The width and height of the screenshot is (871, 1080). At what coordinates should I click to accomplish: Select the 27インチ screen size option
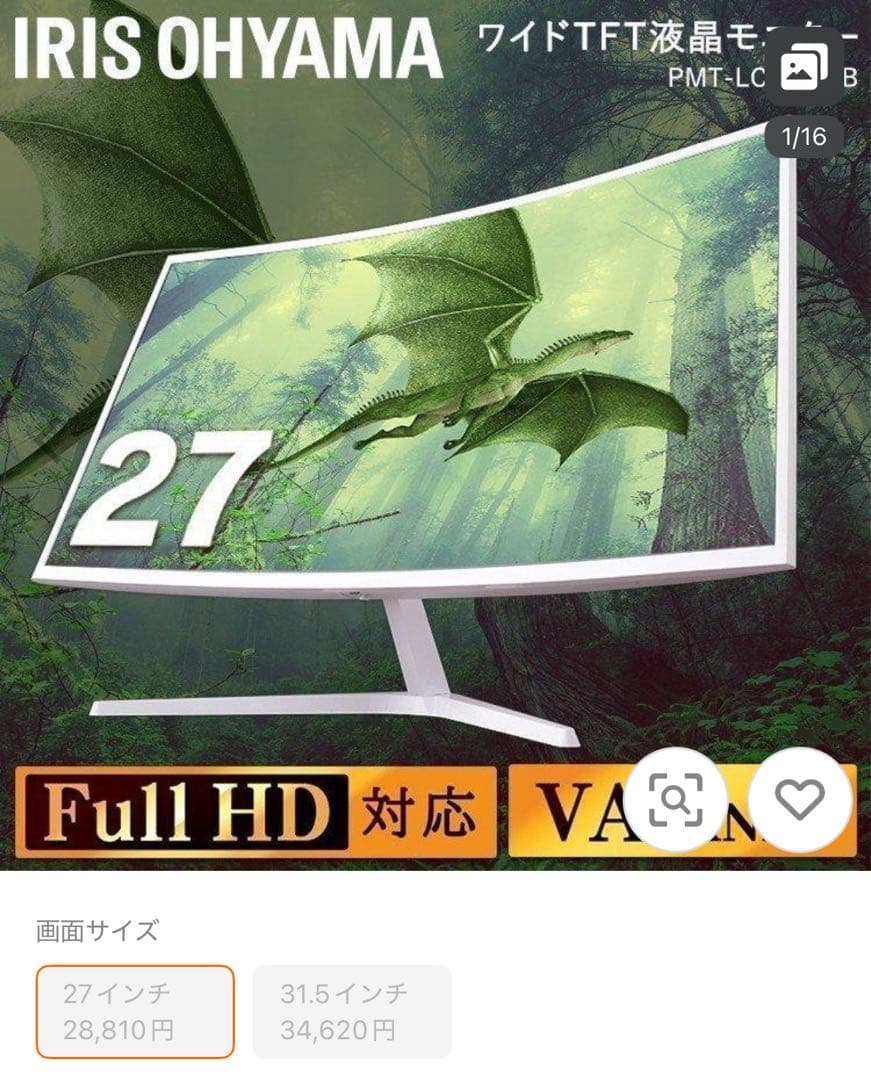tap(136, 1011)
